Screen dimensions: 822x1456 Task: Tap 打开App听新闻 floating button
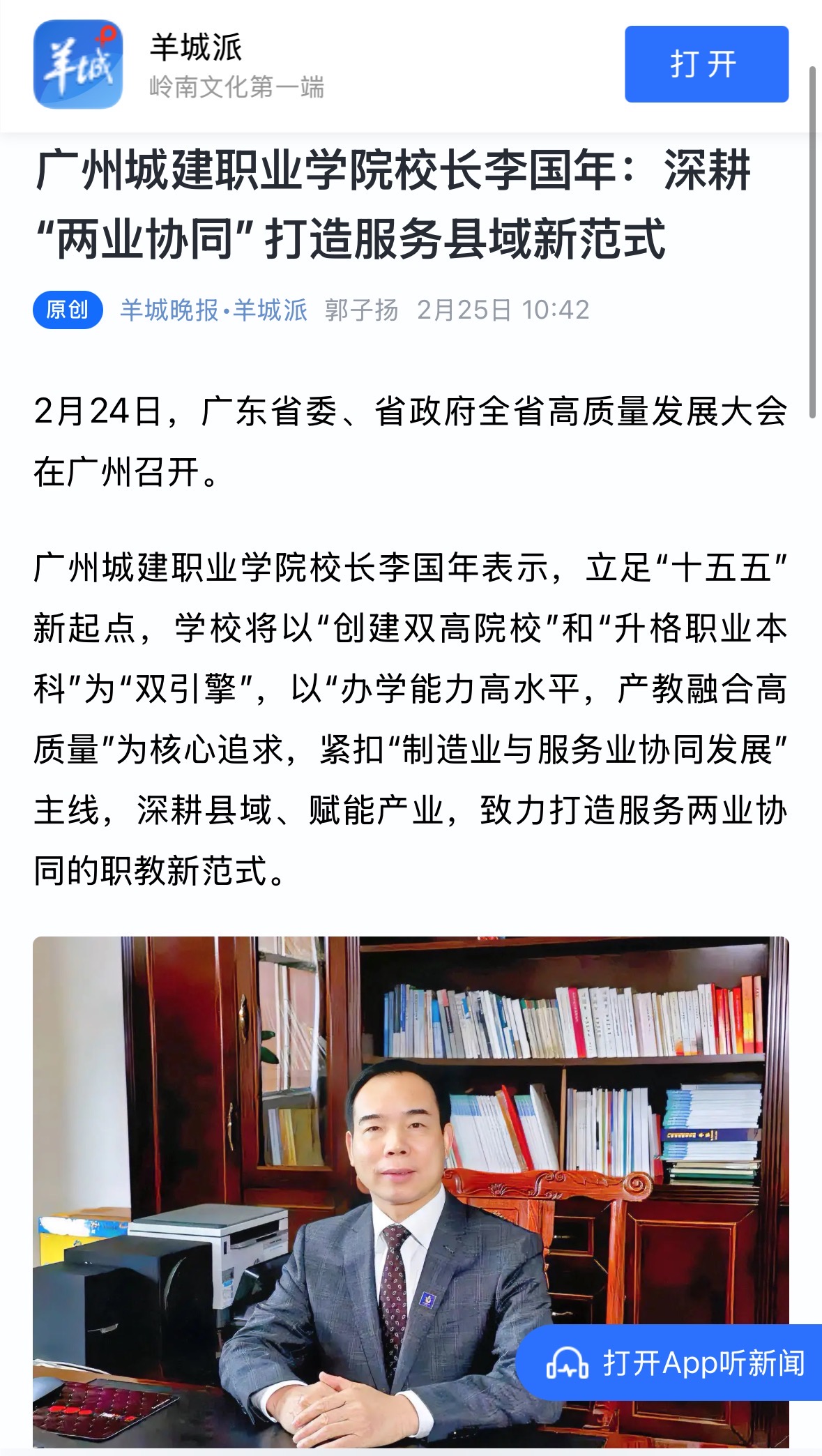pyautogui.click(x=674, y=1362)
